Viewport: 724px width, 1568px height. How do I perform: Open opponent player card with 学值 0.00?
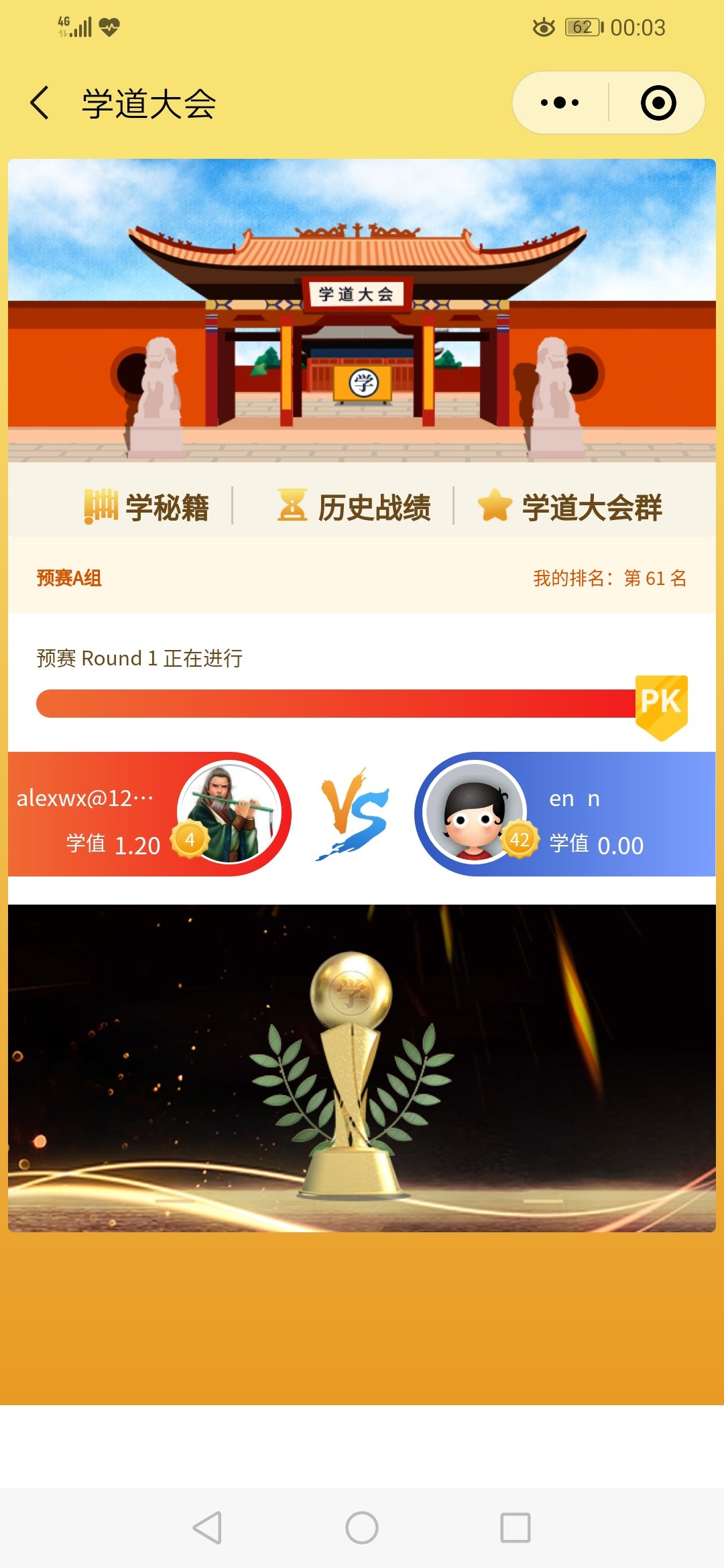point(564,814)
